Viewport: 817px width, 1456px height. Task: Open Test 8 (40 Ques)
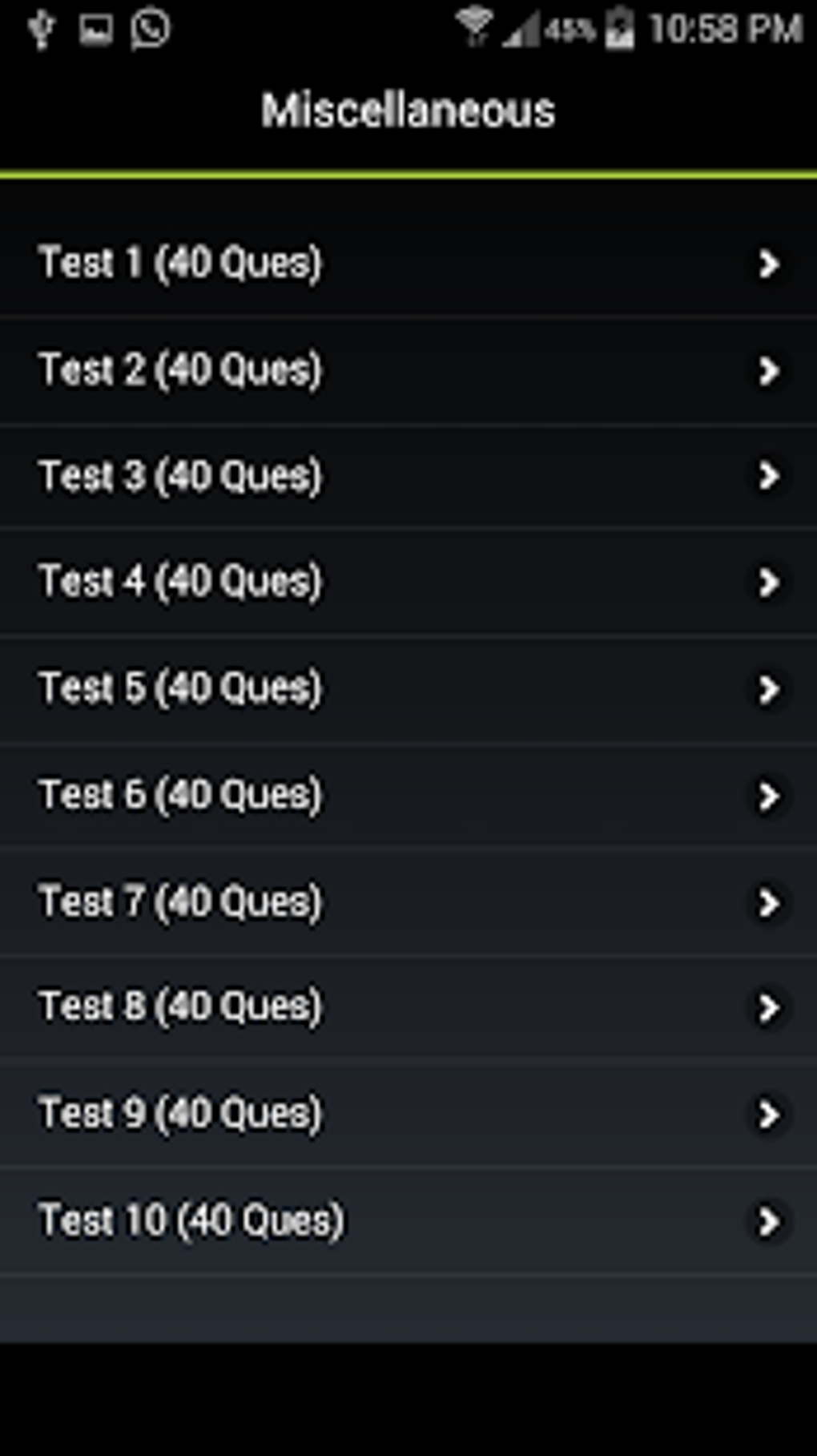click(x=408, y=1006)
